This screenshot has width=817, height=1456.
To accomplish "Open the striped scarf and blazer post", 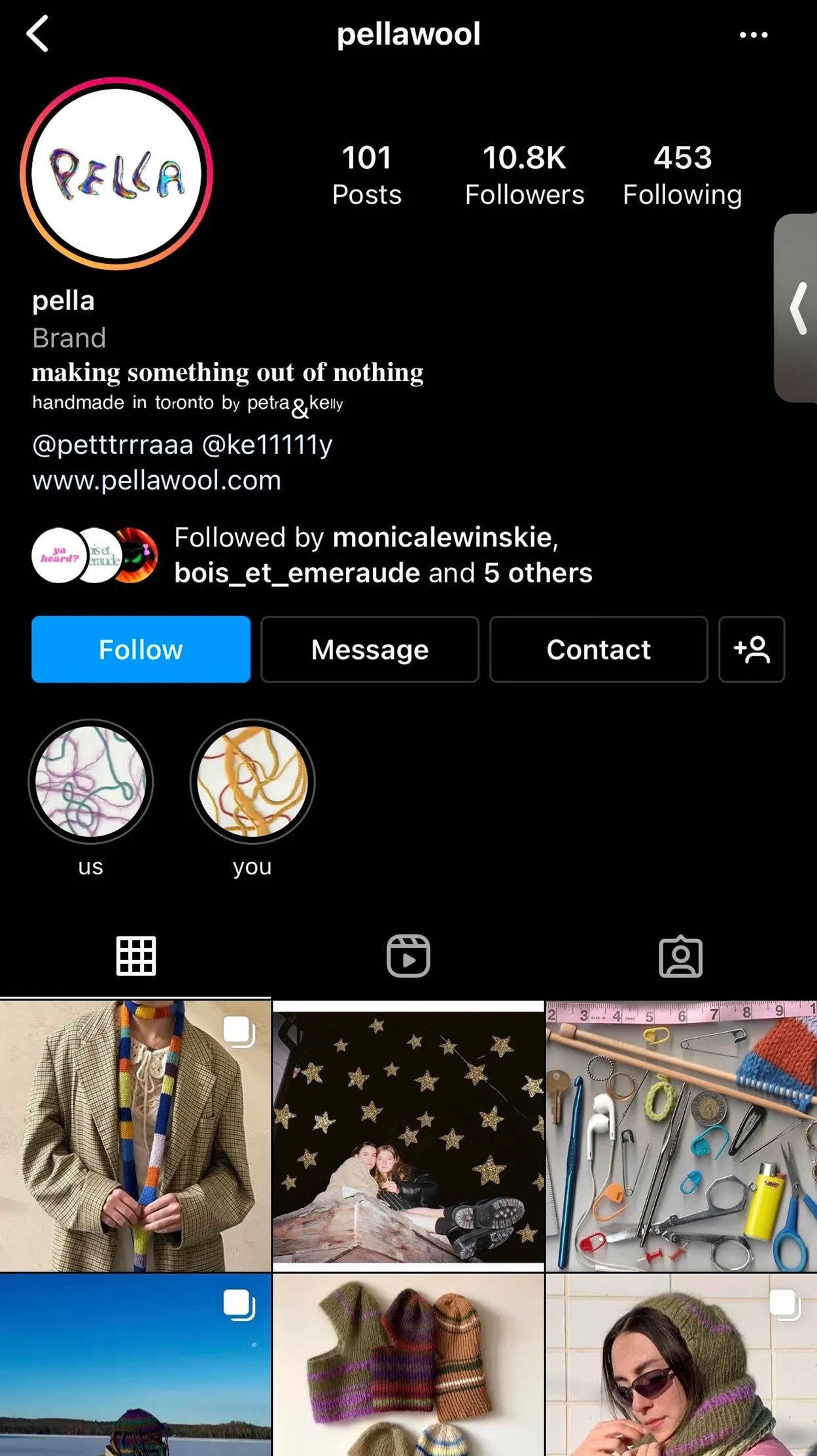I will (135, 1136).
